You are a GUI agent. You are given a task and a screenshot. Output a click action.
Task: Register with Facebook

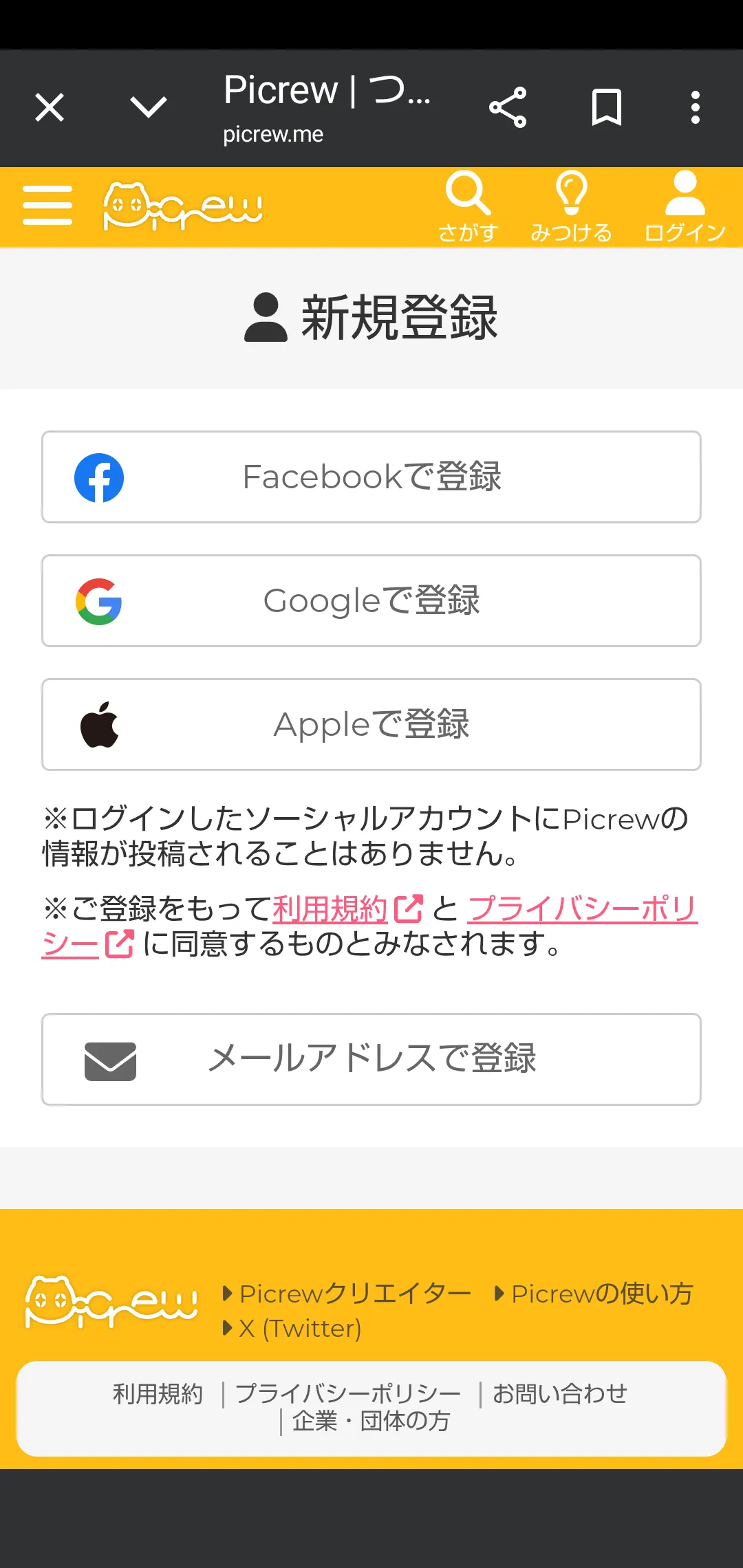371,477
